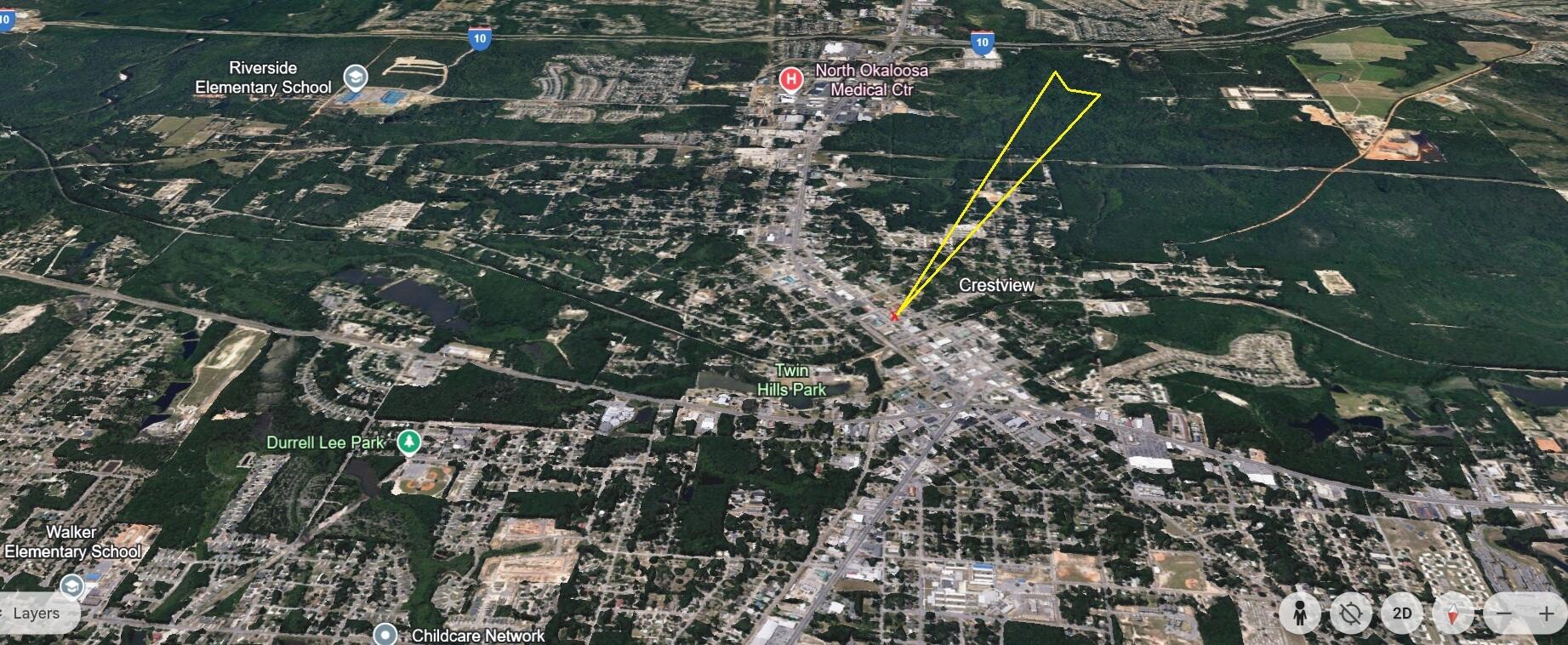Open the North Okaloosa Medical Ctr marker
This screenshot has width=1568, height=645.
click(791, 81)
